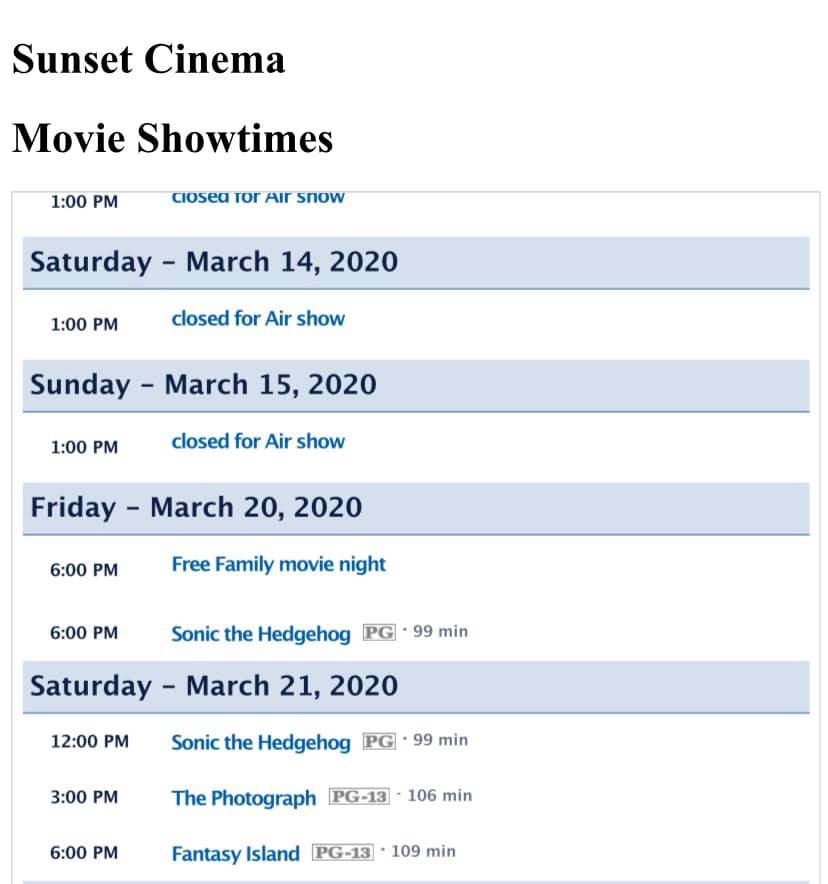Open closed for Air show on Saturday March 14
Viewport: 828px width, 884px height.
pos(257,319)
